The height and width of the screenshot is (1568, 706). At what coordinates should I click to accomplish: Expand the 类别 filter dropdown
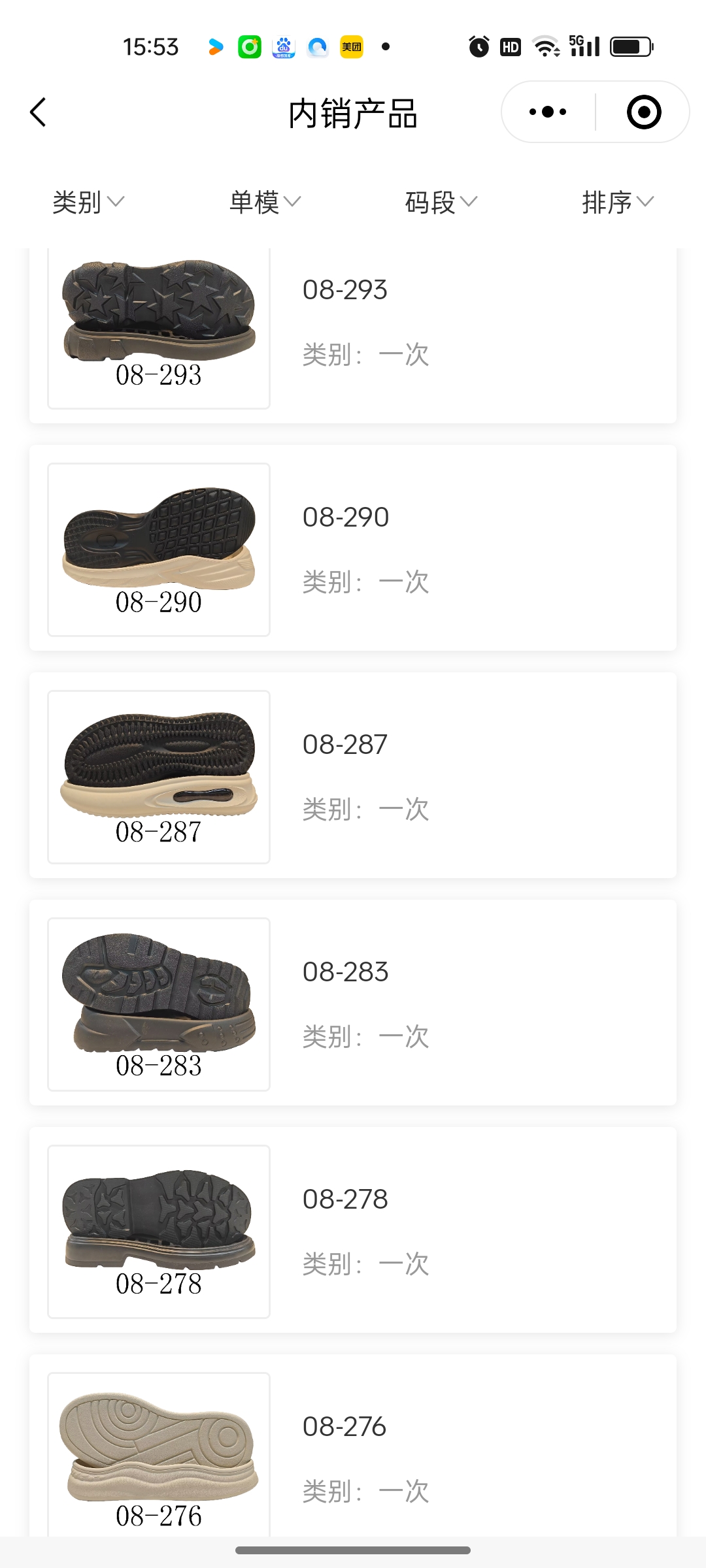[x=88, y=202]
